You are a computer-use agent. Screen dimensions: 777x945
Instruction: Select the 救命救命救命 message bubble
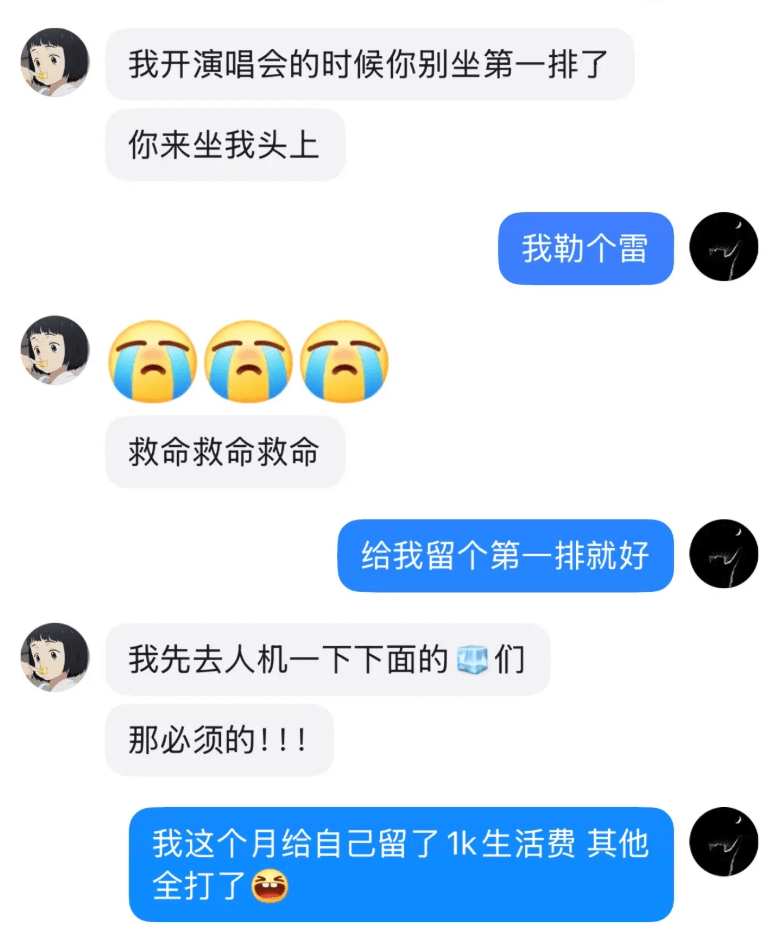click(x=224, y=453)
